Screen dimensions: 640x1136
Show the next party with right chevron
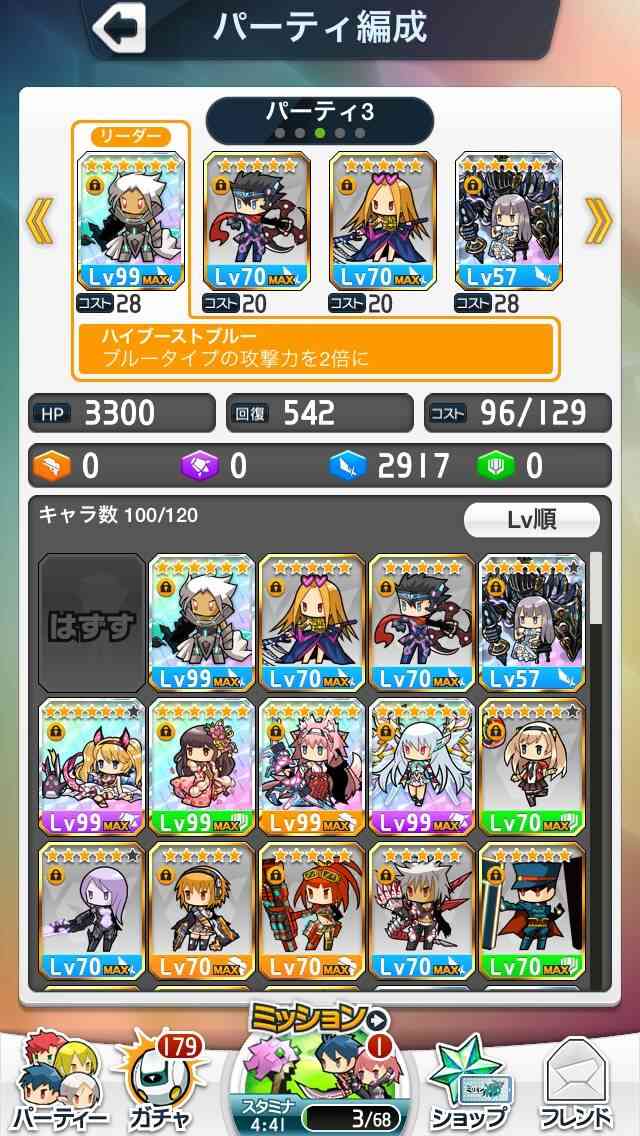[599, 221]
